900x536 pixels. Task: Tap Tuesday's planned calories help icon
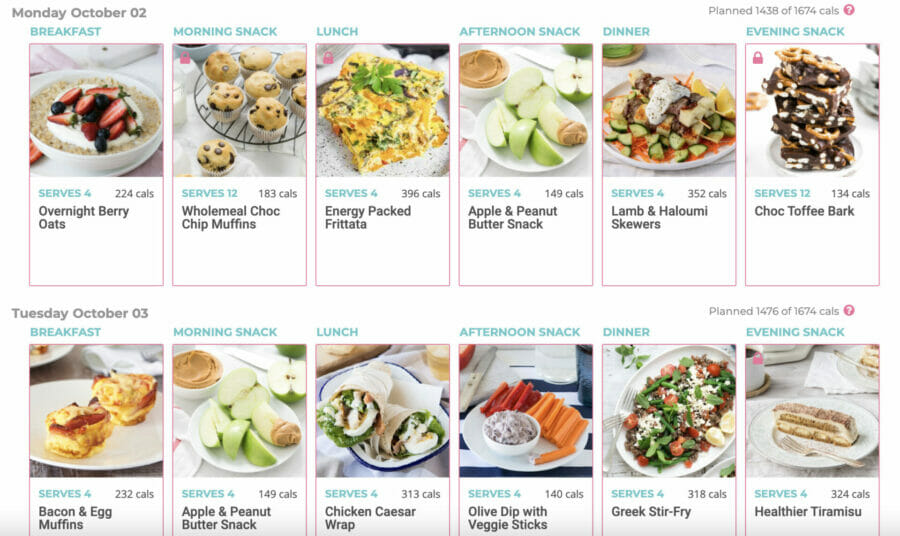(849, 311)
